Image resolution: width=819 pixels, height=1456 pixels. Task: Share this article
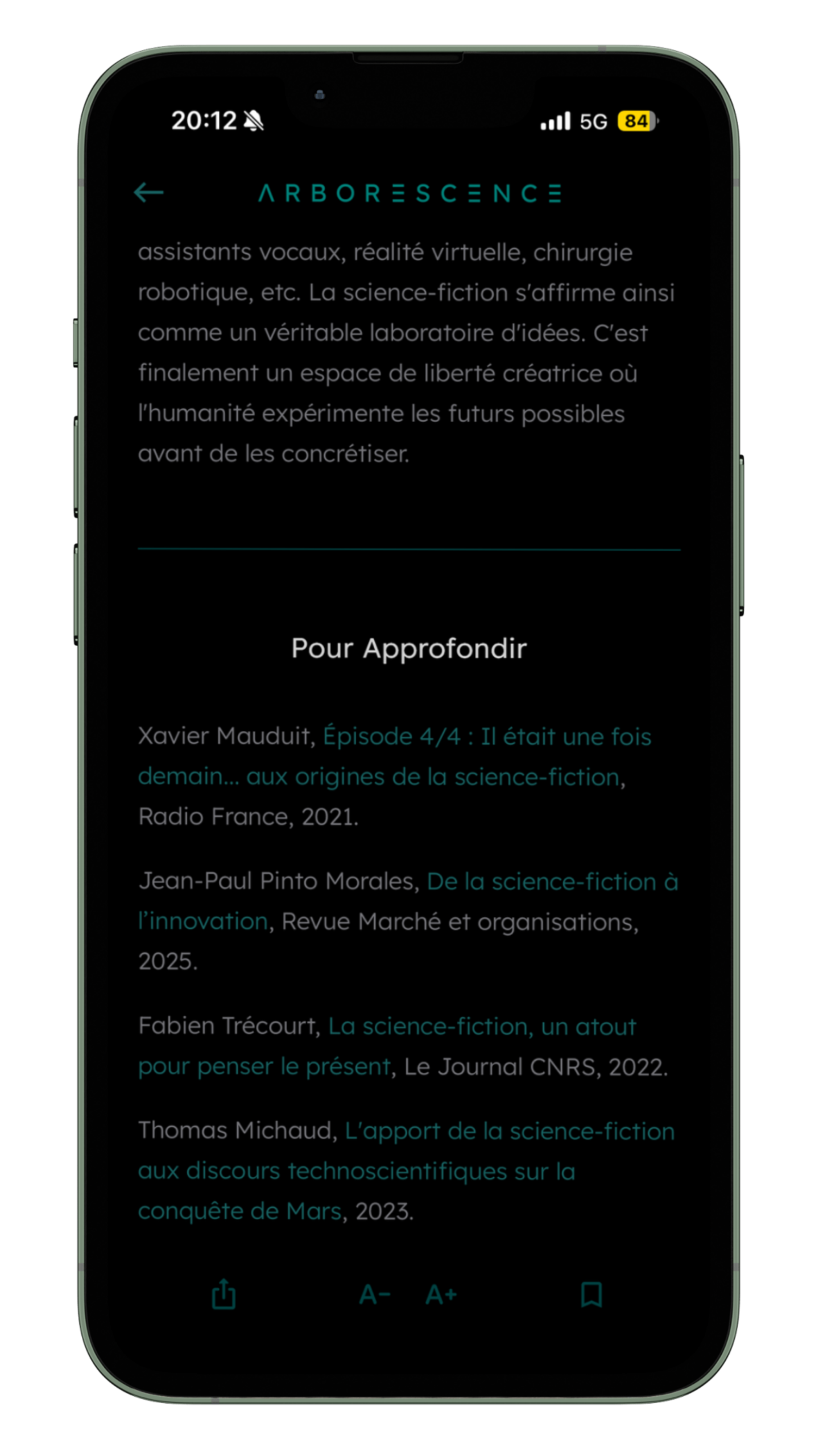(x=224, y=1294)
